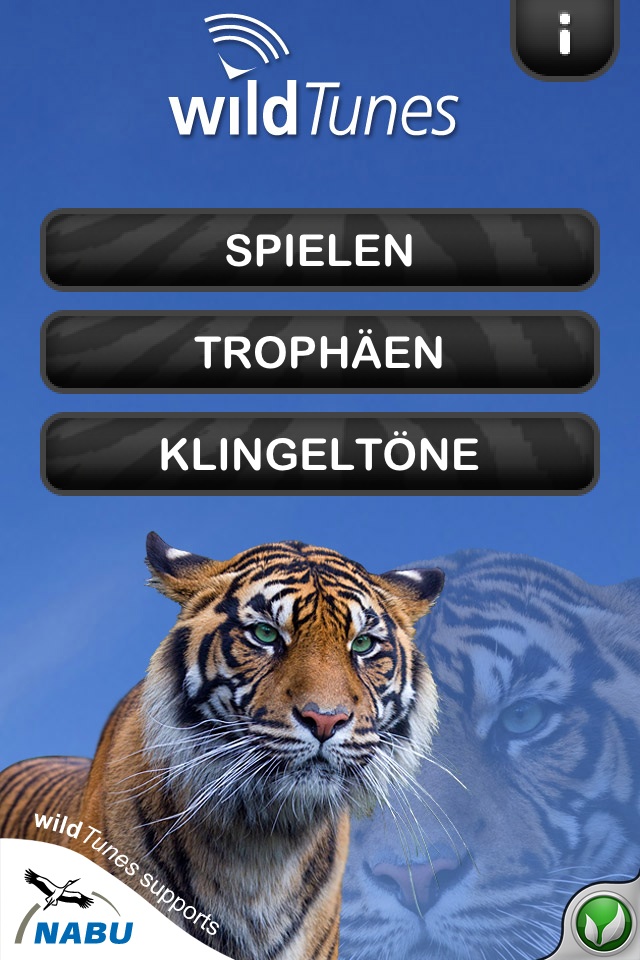The width and height of the screenshot is (640, 960).
Task: Open the info button
Action: pyautogui.click(x=565, y=37)
